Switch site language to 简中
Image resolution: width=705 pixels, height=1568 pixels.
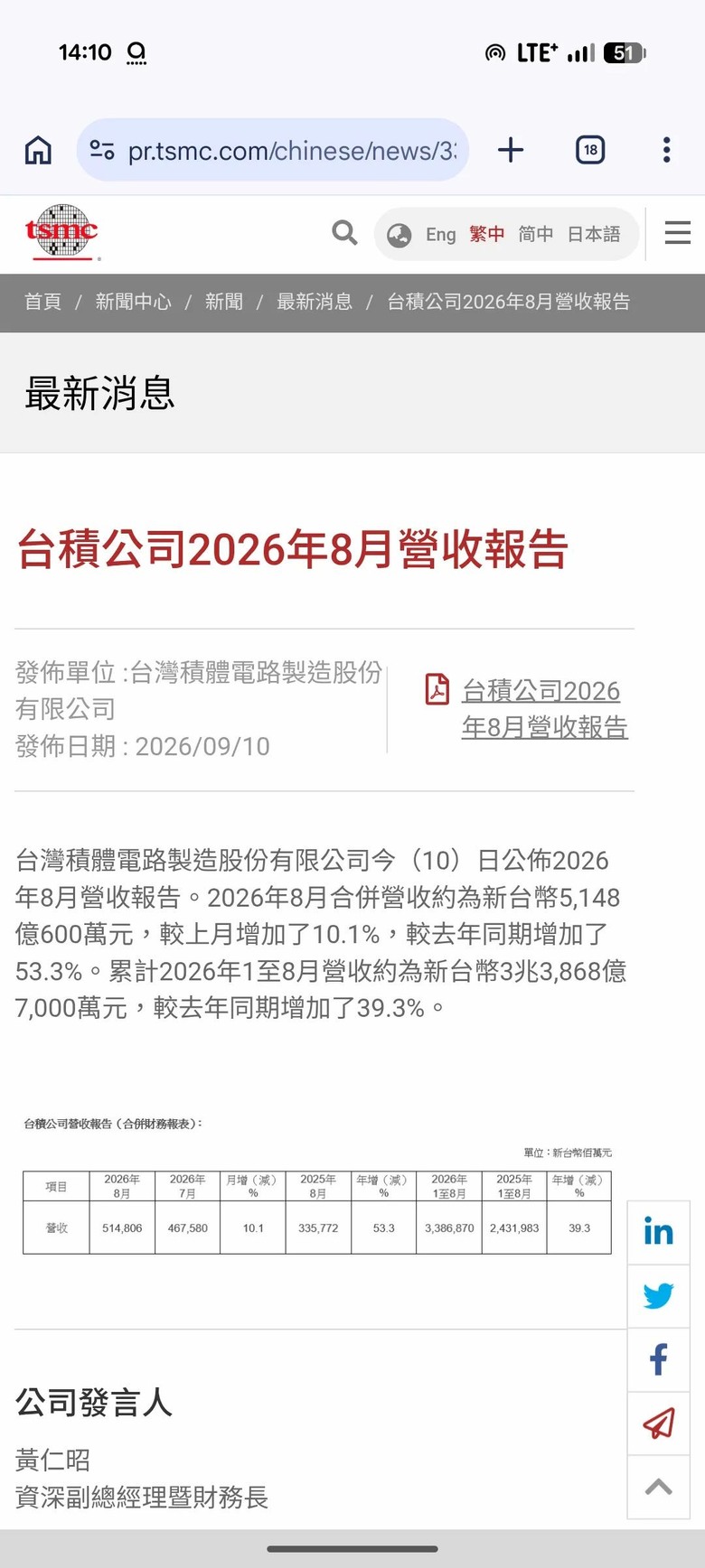[536, 235]
